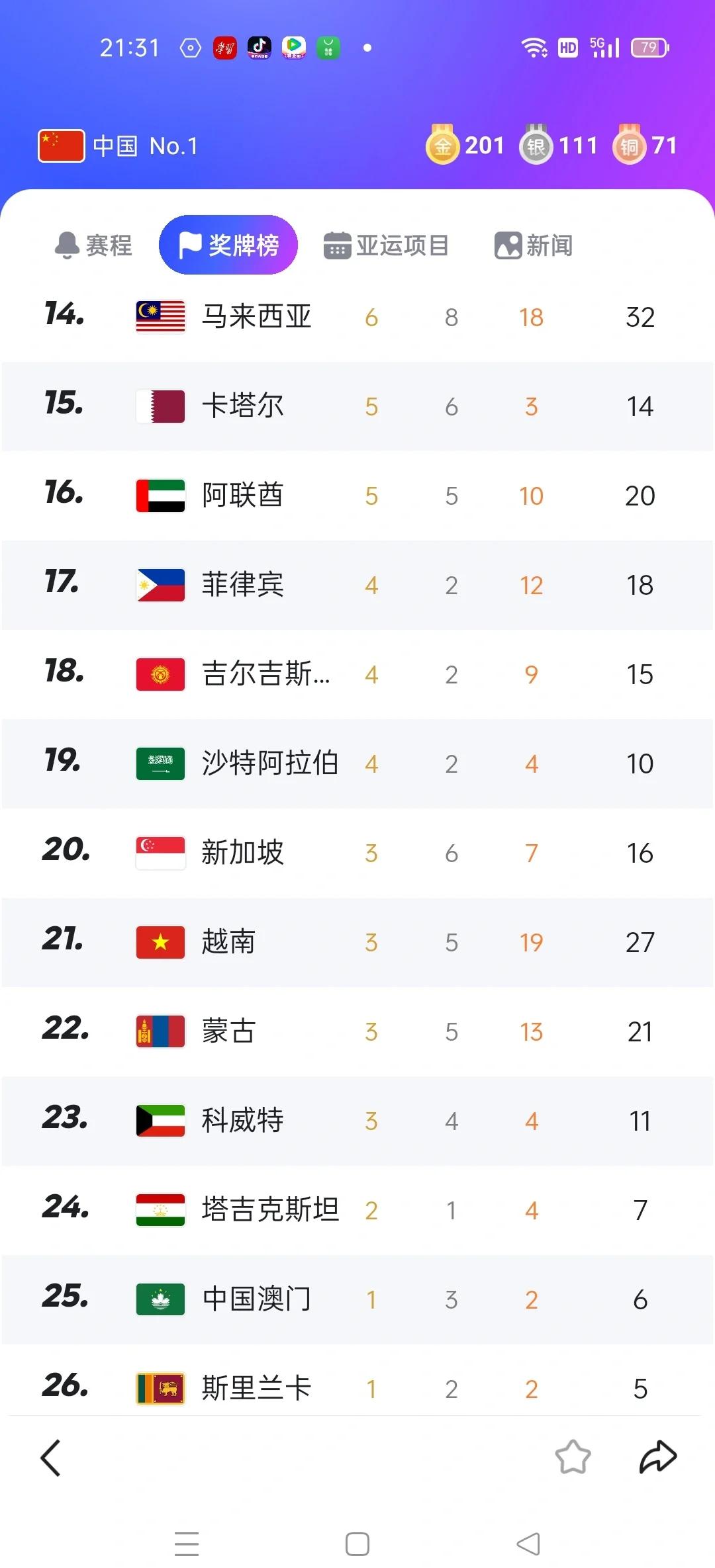Screen dimensions: 715x1568
Task: View details for 阿联酋
Action: [x=358, y=496]
